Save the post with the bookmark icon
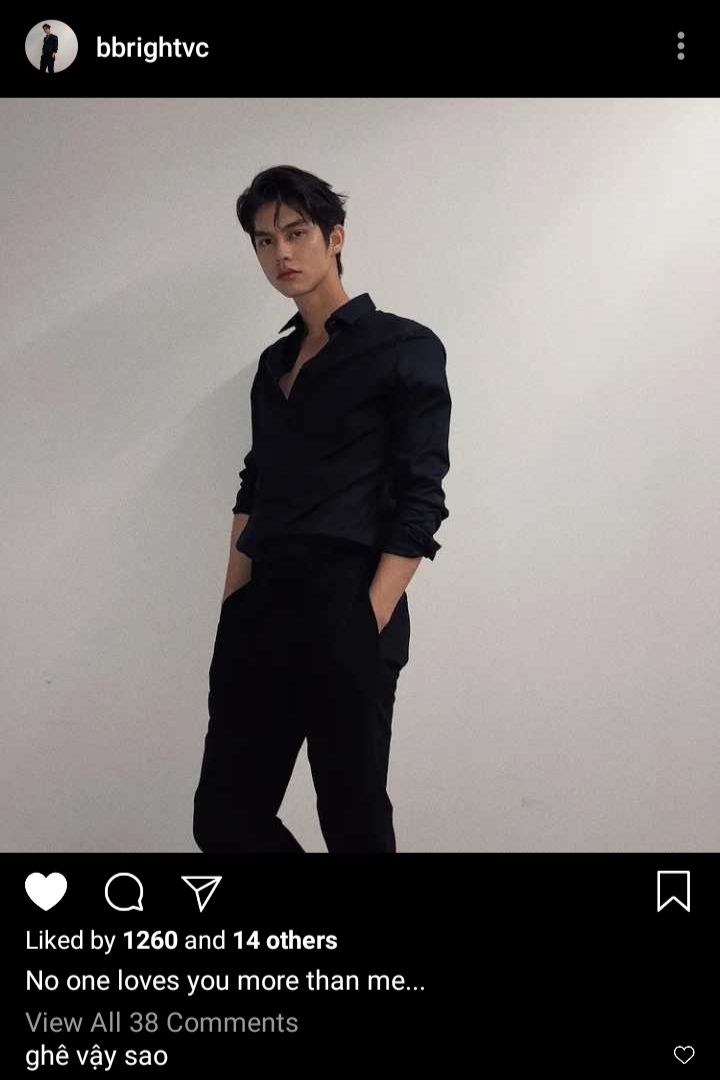The image size is (720, 1080). point(673,891)
